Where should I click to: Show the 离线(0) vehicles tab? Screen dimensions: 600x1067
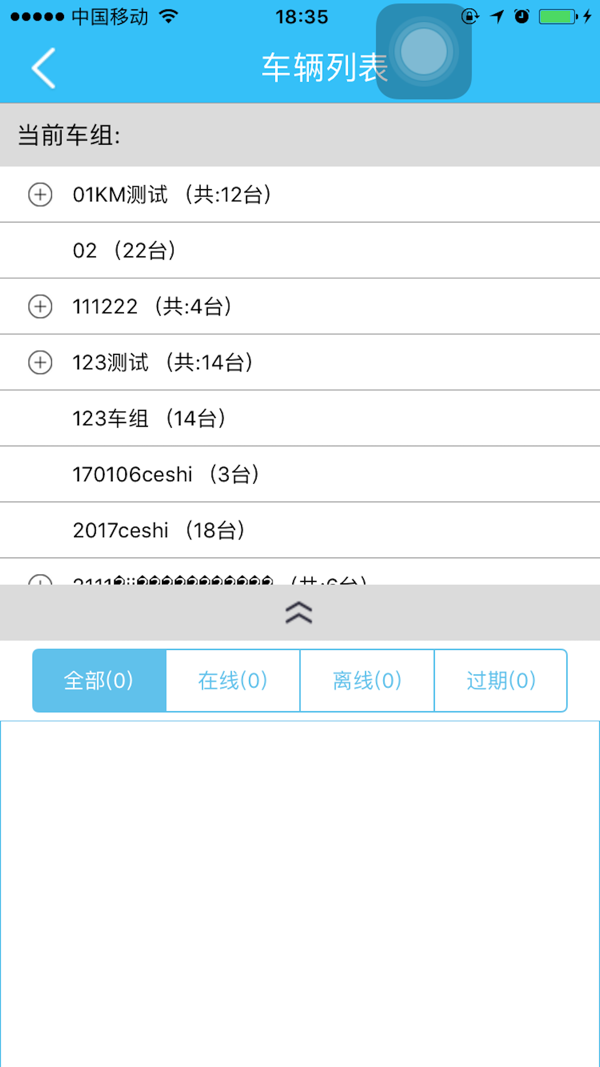[367, 680]
